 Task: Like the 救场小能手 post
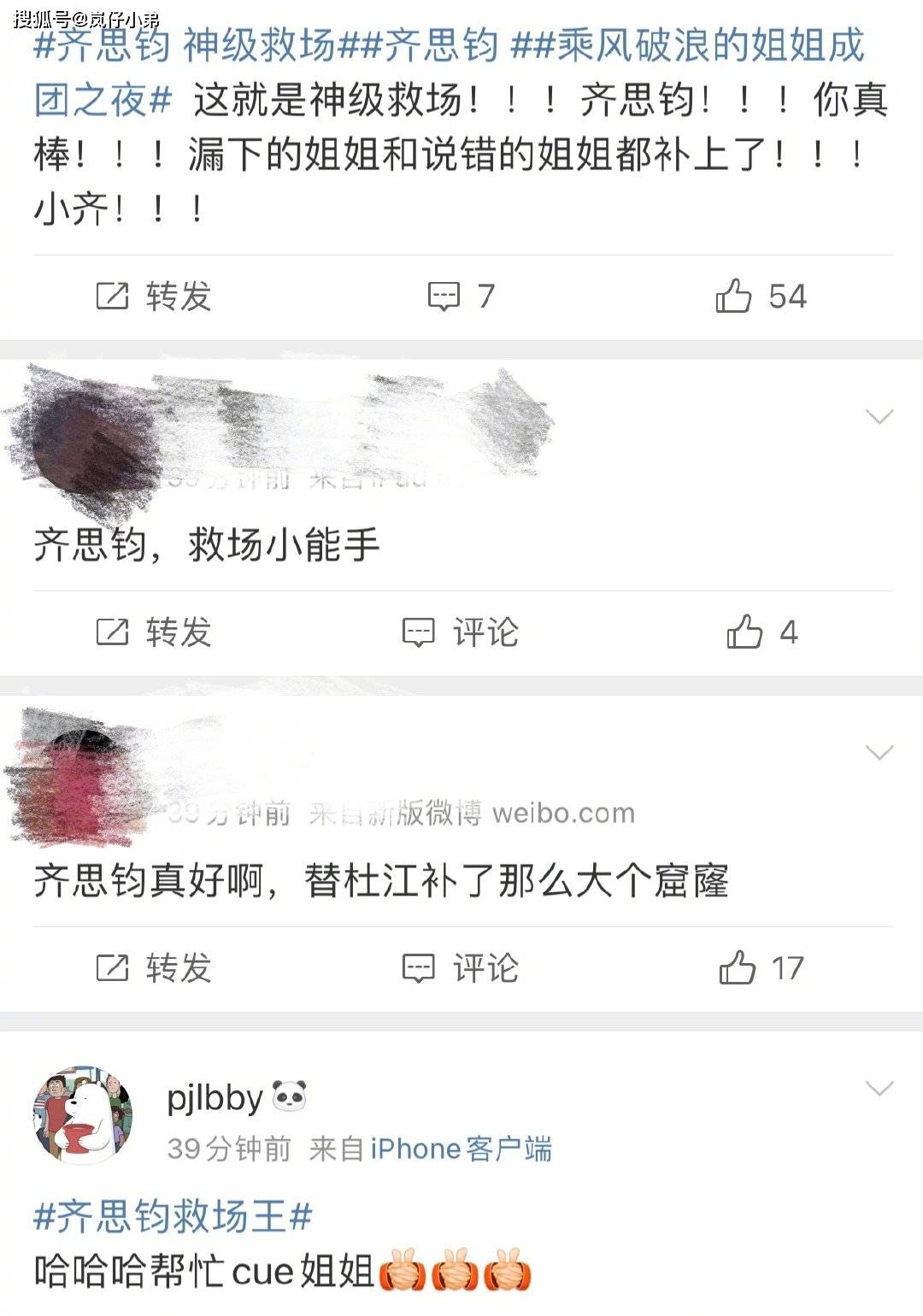761,632
